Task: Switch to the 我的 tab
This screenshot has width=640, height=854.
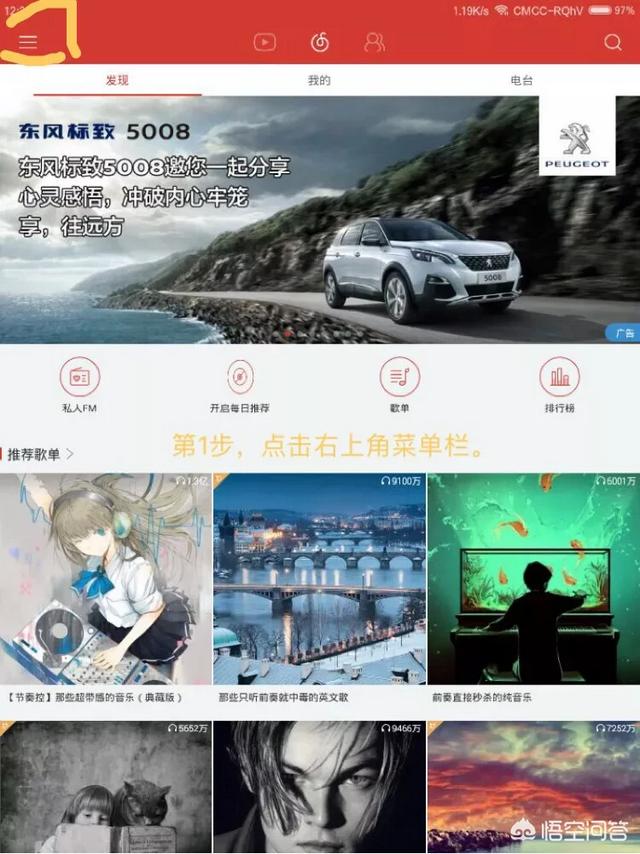Action: click(319, 80)
